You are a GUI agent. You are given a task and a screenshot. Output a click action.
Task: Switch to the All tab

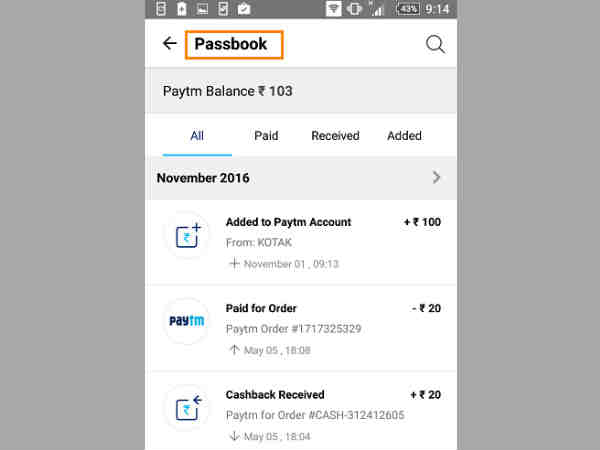coord(197,136)
